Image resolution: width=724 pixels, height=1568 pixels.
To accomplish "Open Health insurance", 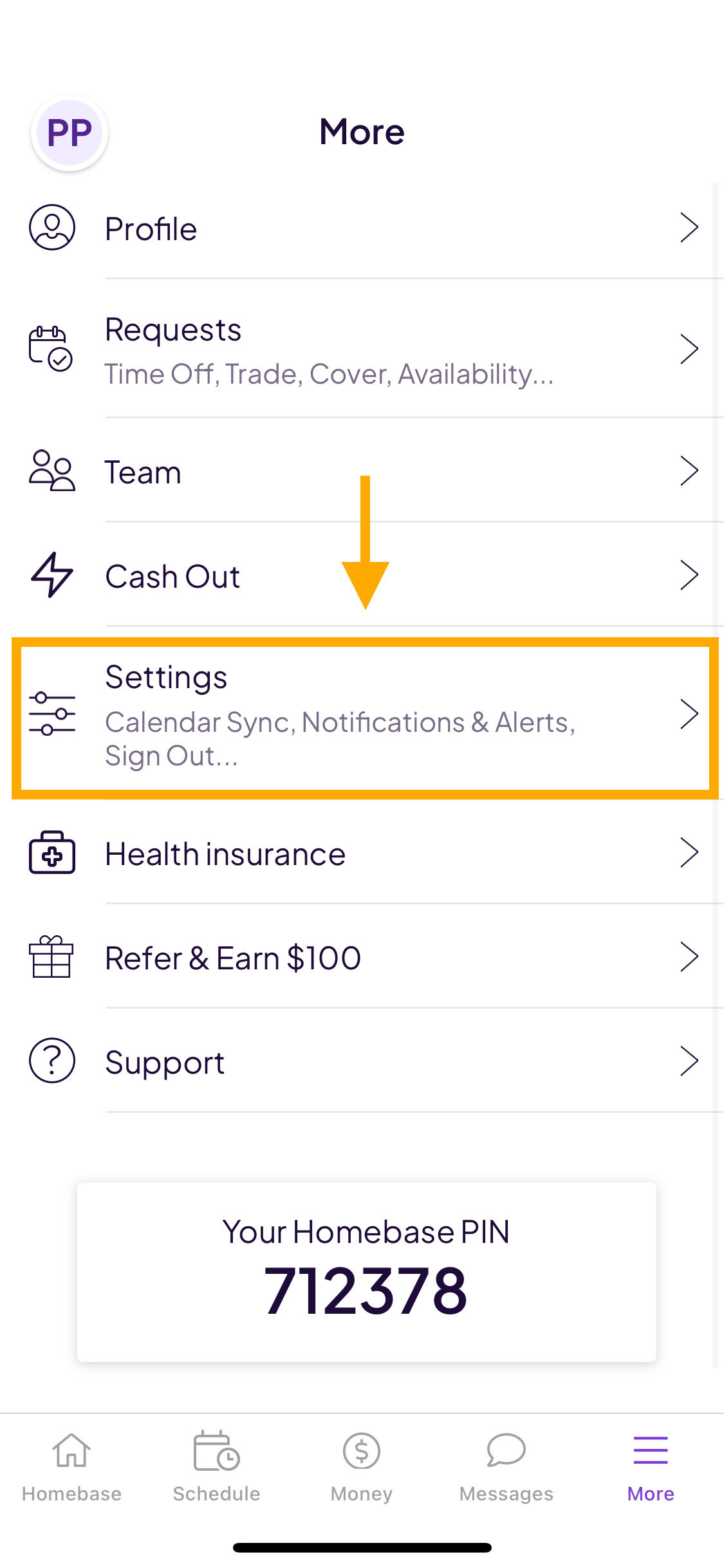I will point(362,854).
